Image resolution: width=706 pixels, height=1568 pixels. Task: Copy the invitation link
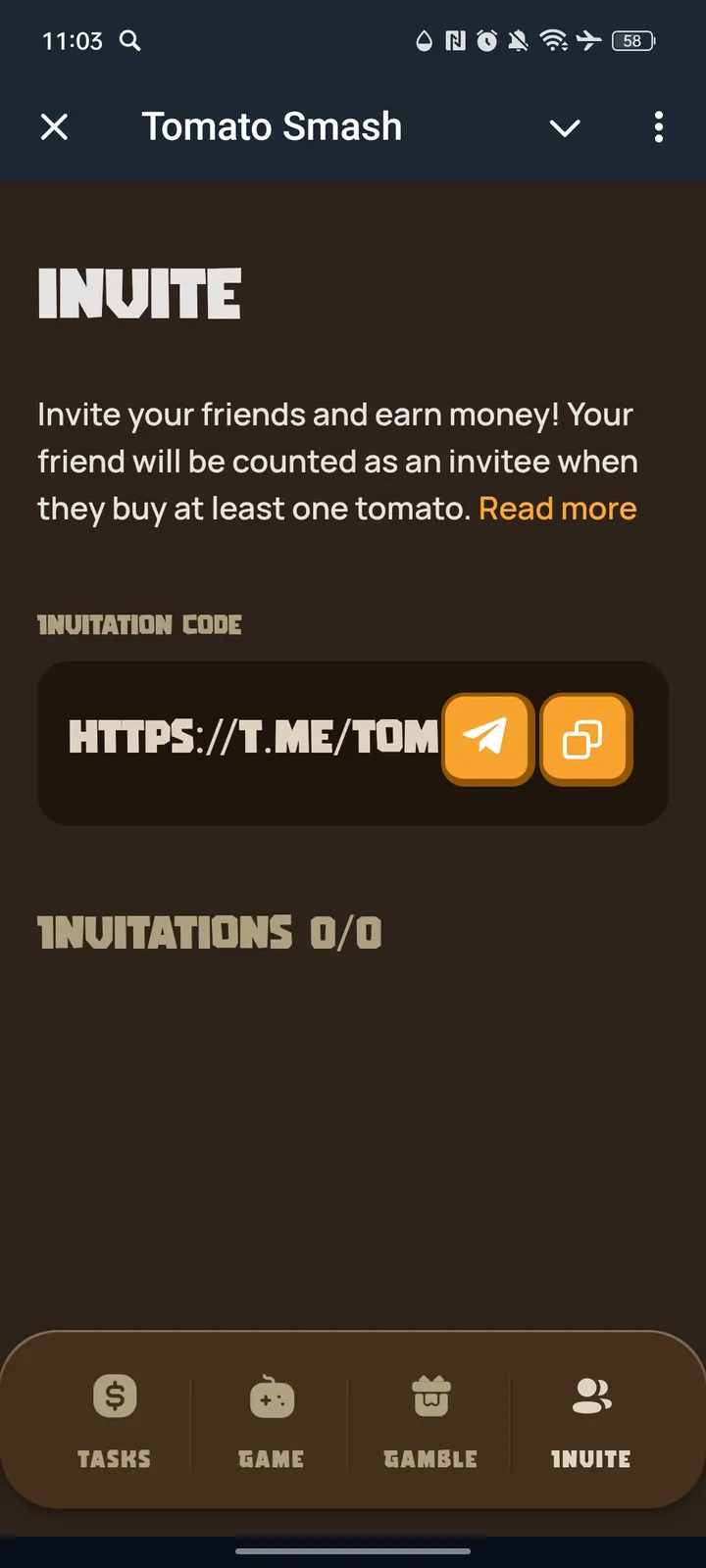coord(585,739)
